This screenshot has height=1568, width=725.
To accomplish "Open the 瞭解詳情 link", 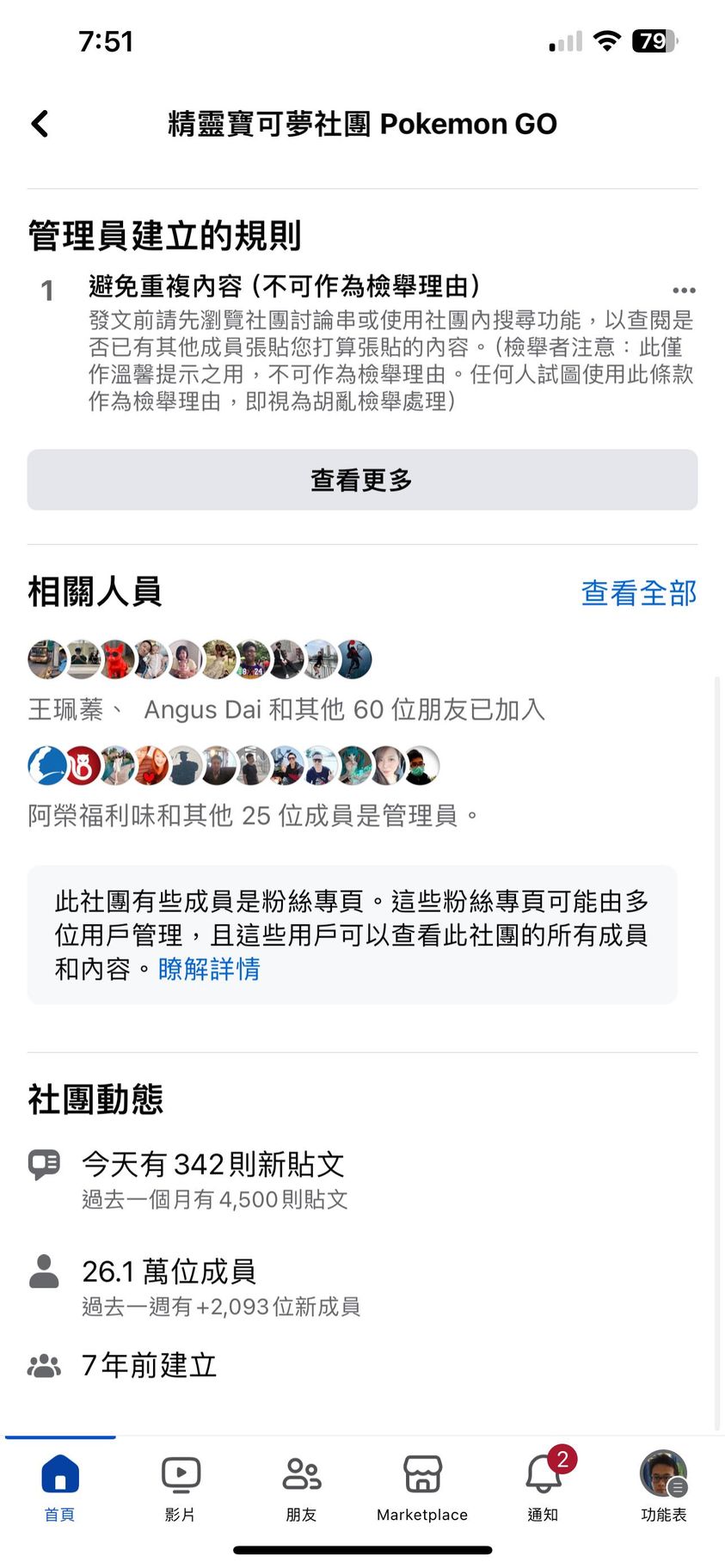I will 209,969.
